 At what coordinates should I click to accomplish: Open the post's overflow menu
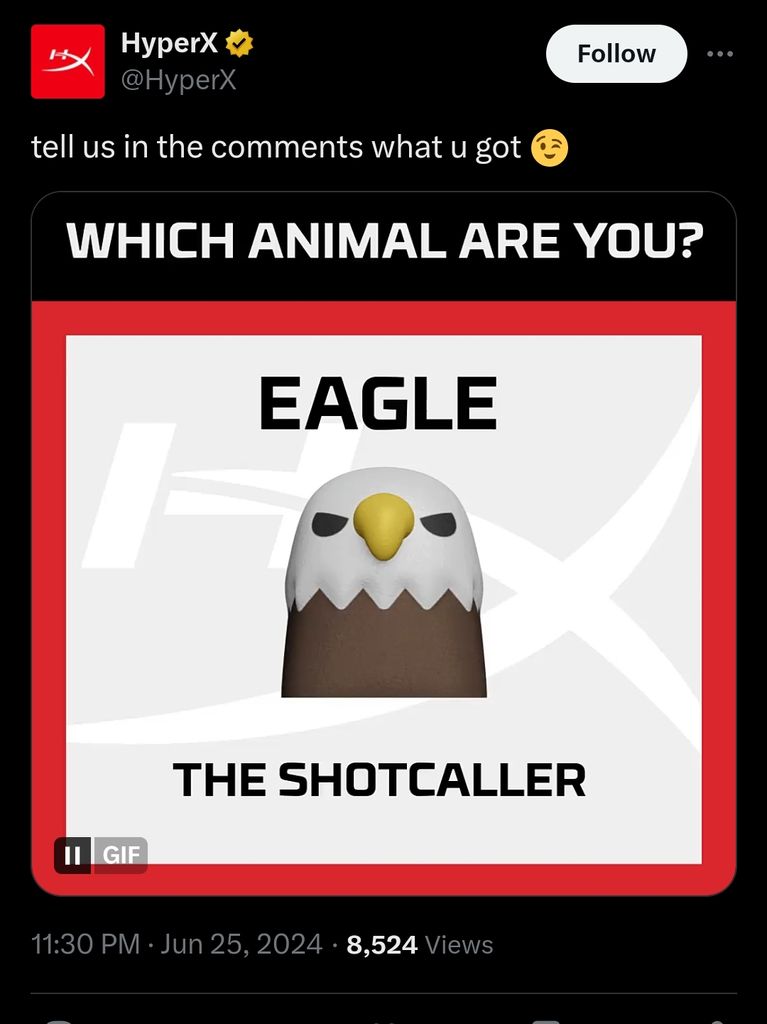pyautogui.click(x=720, y=54)
